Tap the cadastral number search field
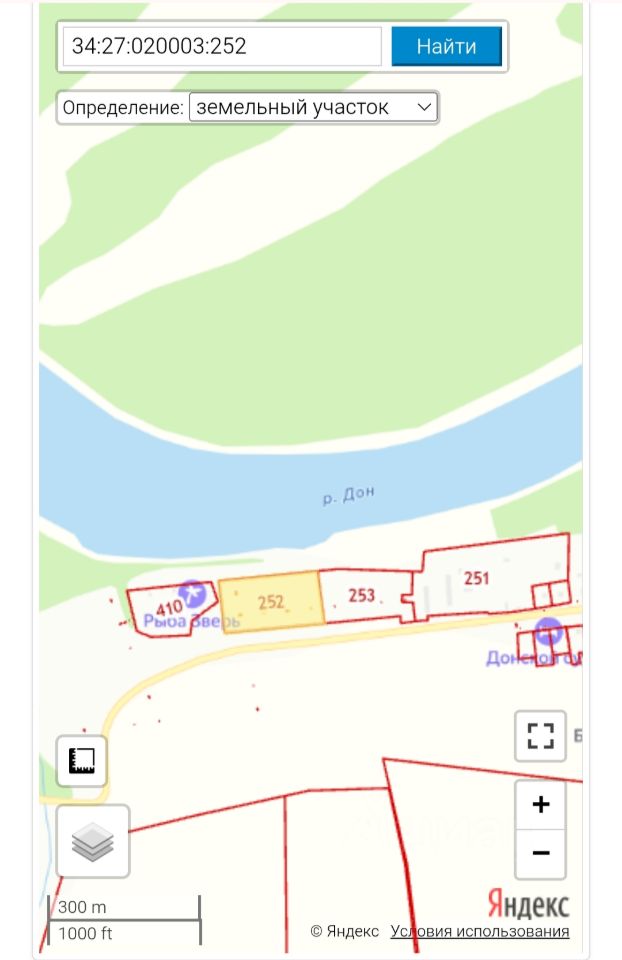The height and width of the screenshot is (960, 622). click(222, 46)
